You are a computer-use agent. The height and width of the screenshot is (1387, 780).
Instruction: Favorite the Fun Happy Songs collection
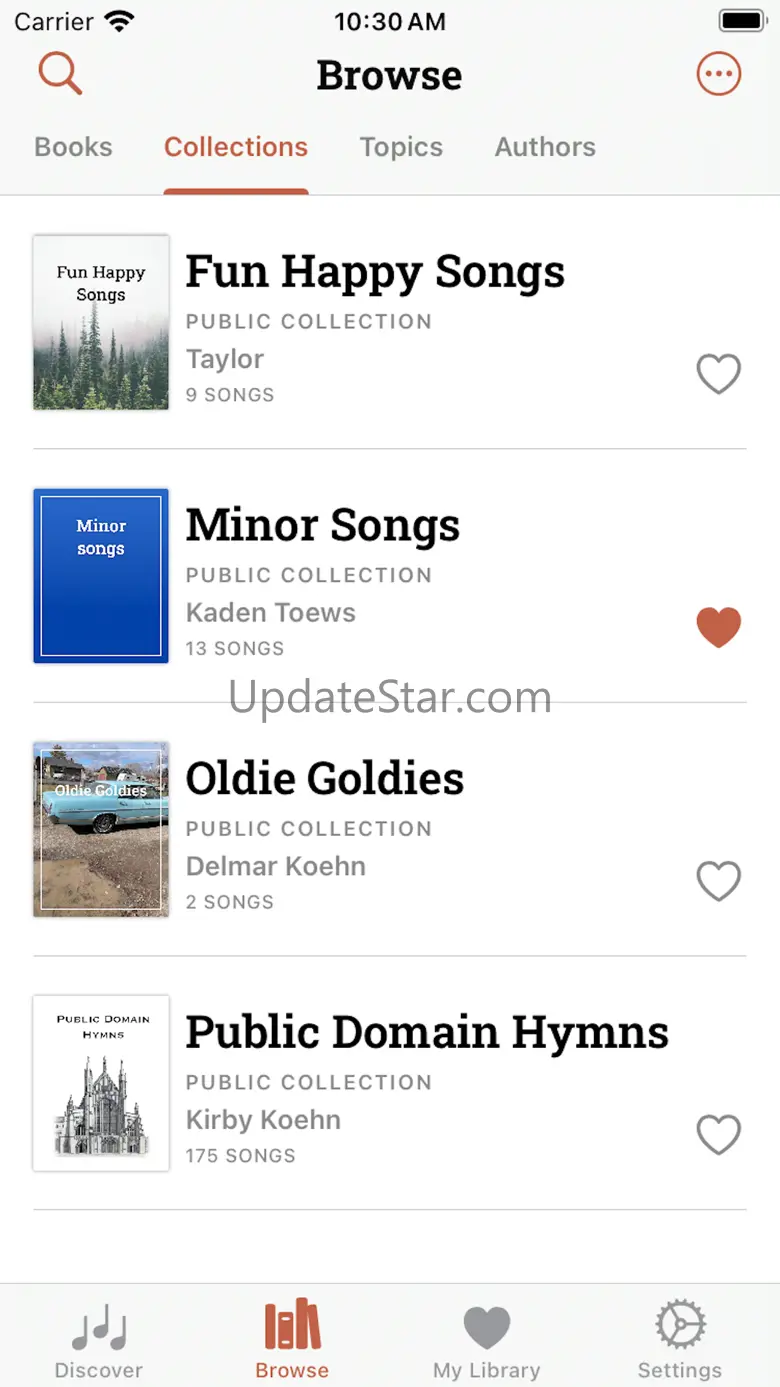[x=718, y=374]
